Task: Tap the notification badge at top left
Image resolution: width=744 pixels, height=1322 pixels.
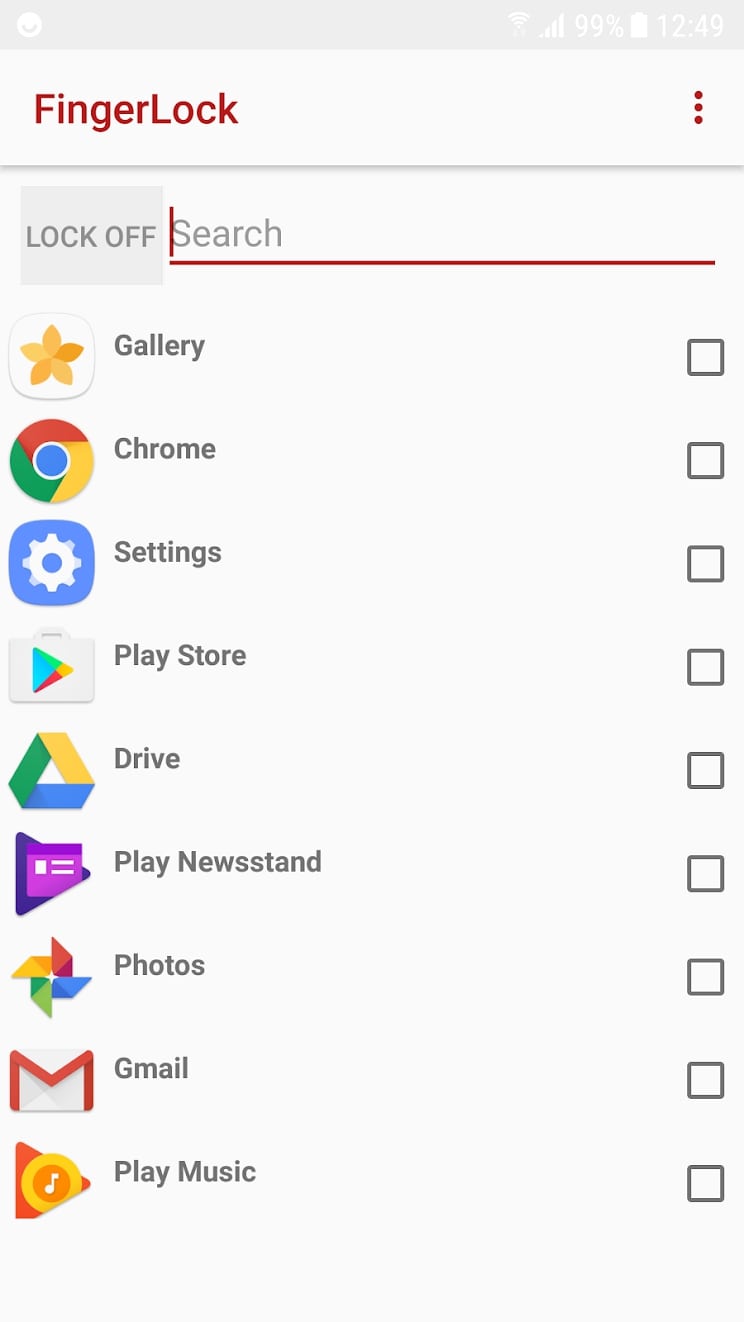Action: (x=28, y=25)
